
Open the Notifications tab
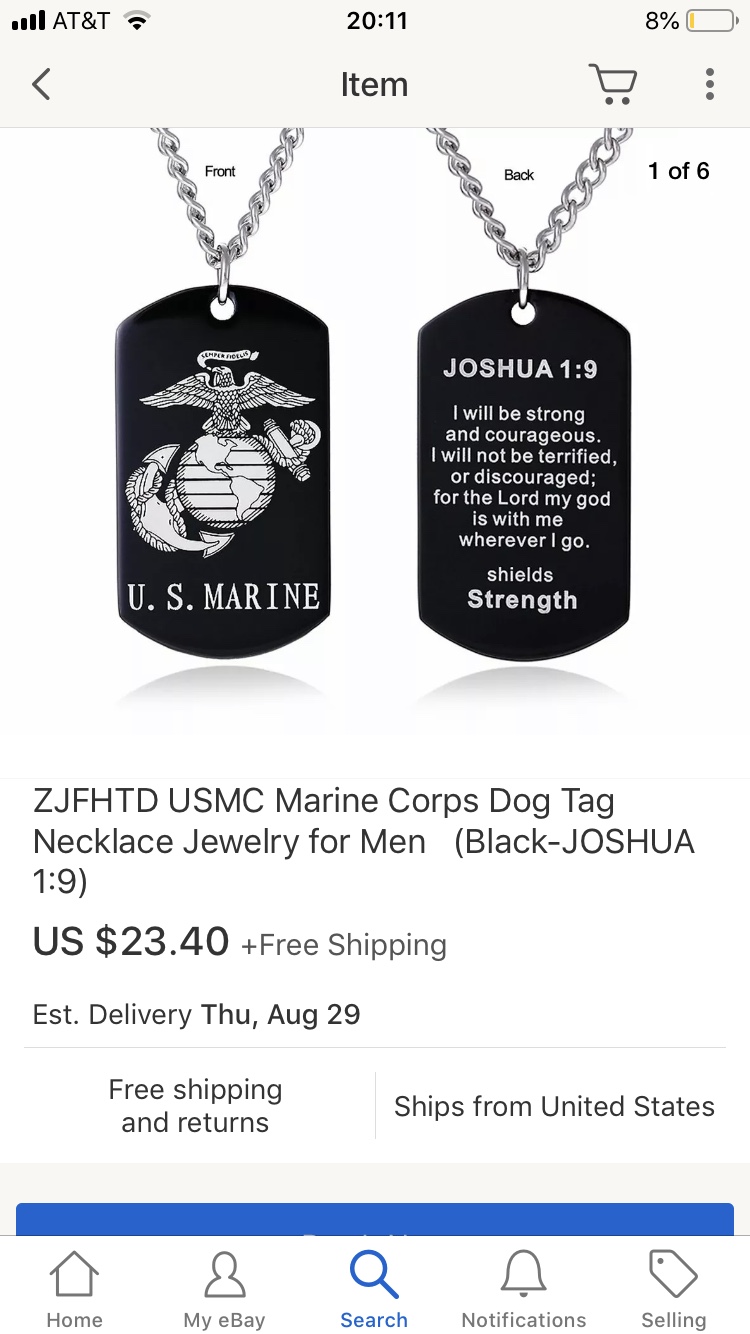(x=524, y=1290)
